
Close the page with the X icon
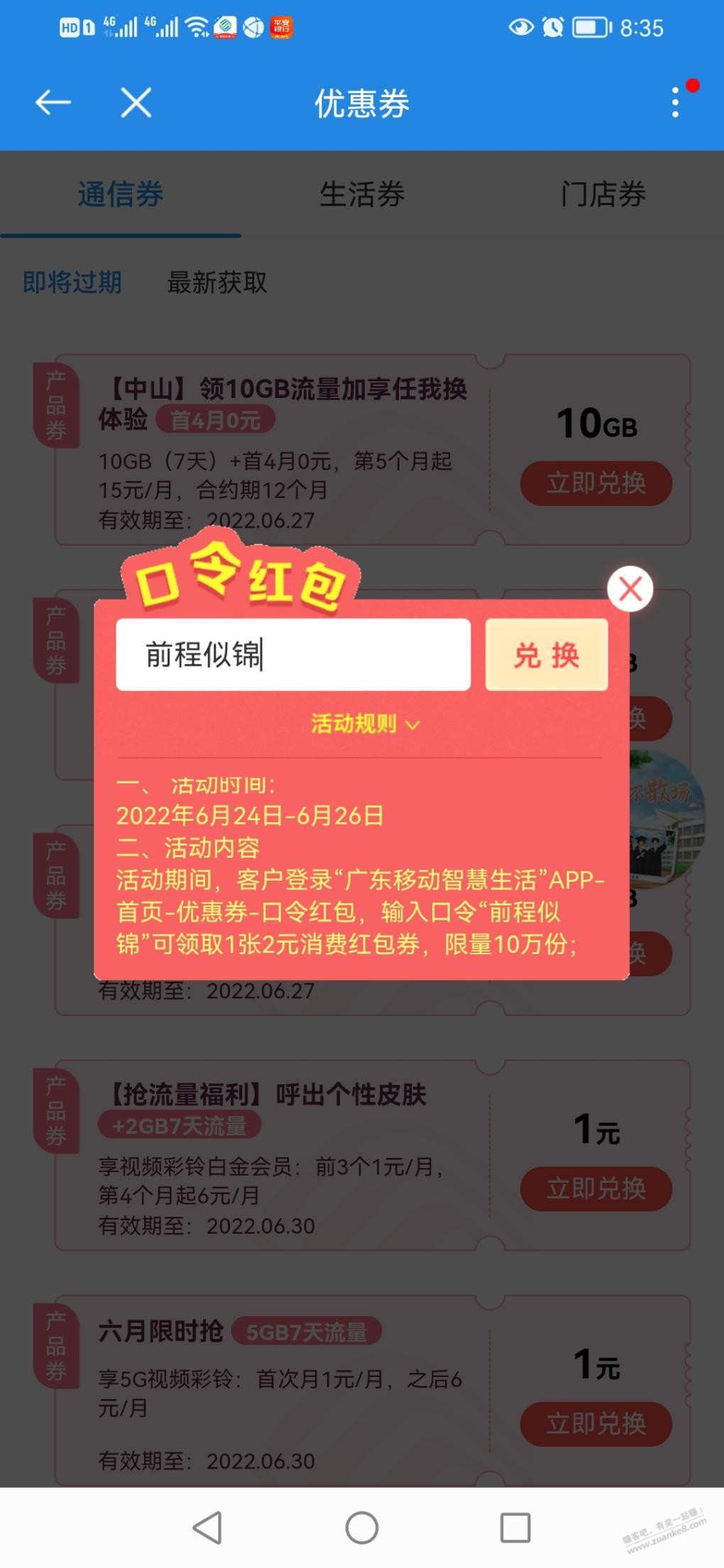[136, 103]
